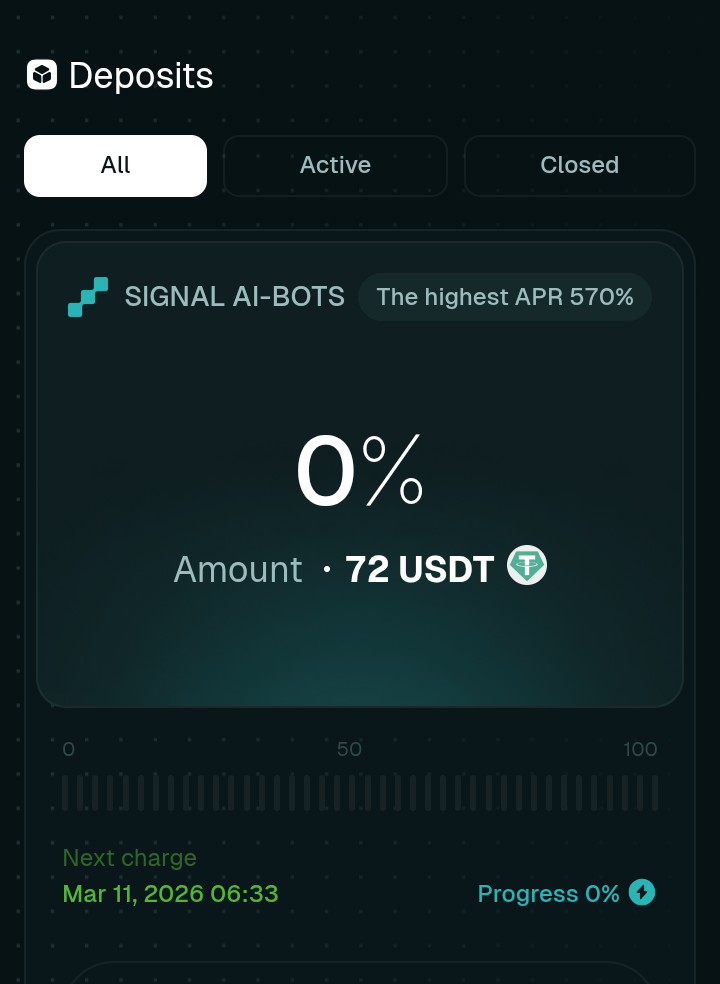
Task: Switch to the Active deposits tab
Action: (x=335, y=166)
